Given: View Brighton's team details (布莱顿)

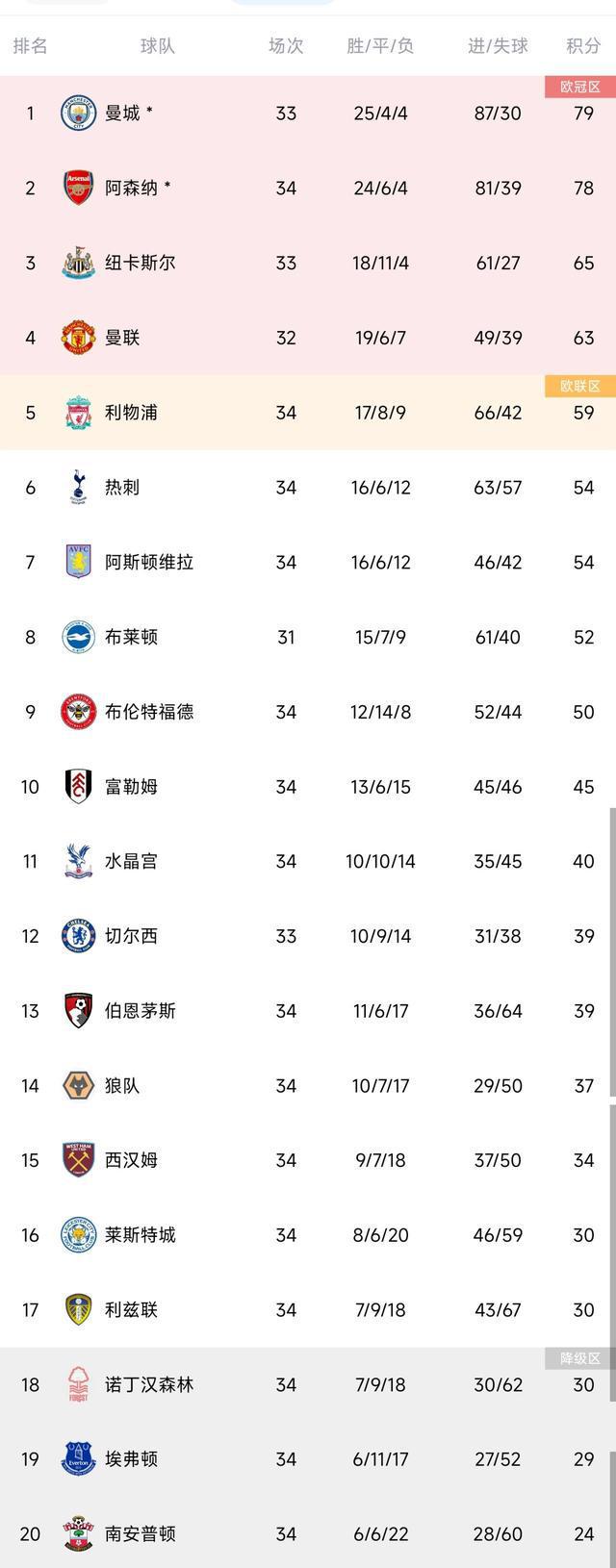Looking at the screenshot, I should click(x=131, y=637).
